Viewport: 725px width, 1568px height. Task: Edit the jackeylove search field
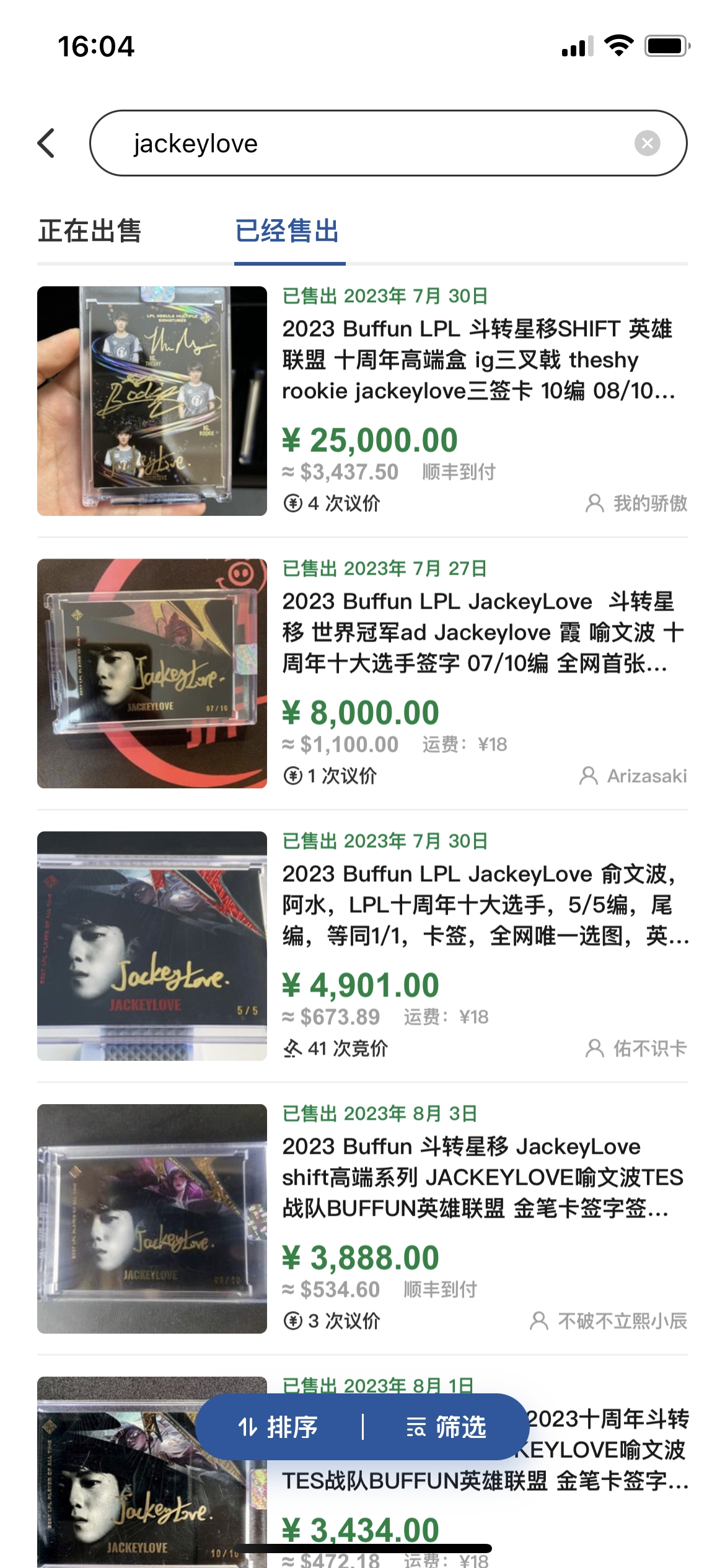372,144
